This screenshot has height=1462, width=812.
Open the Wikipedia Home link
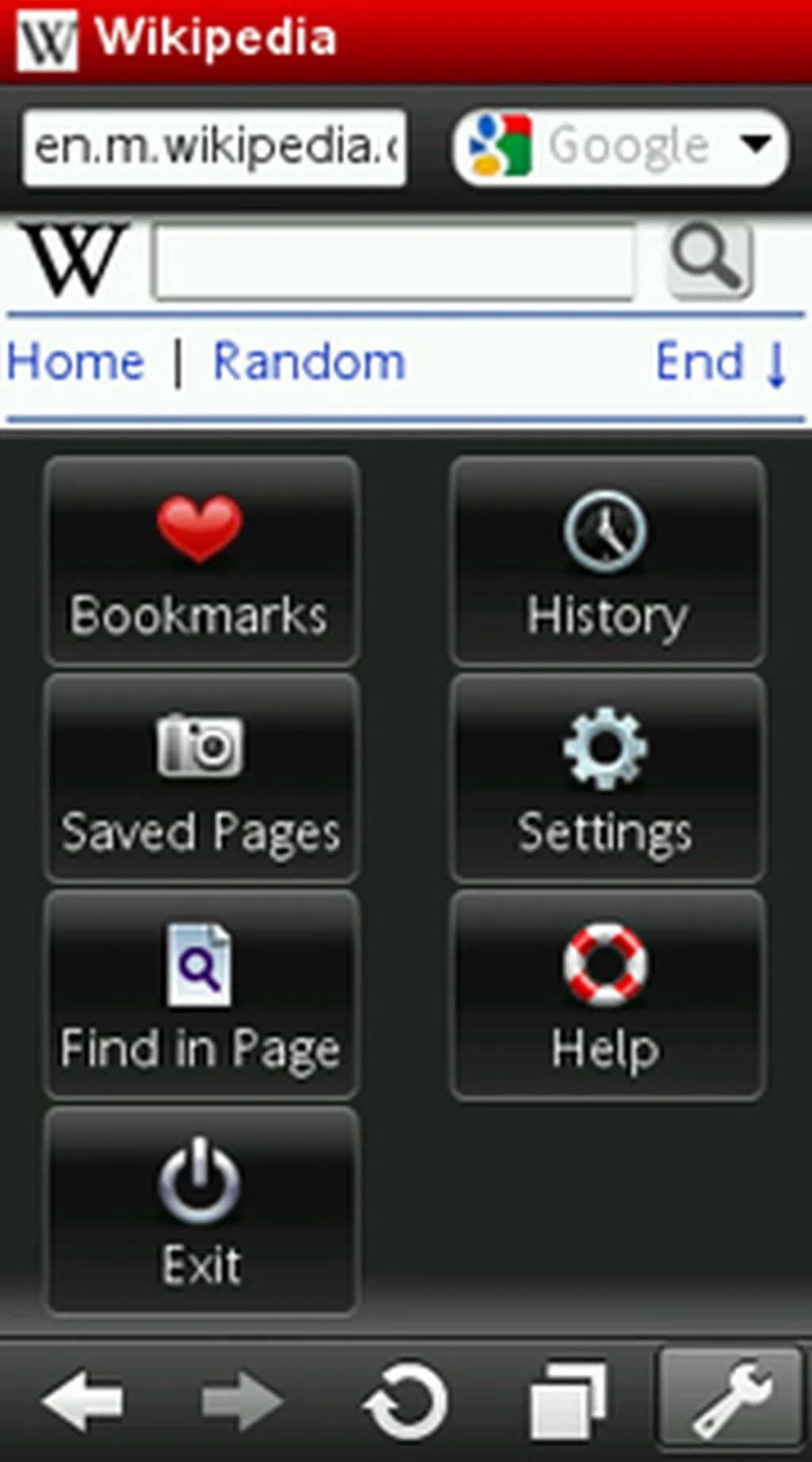tap(75, 363)
